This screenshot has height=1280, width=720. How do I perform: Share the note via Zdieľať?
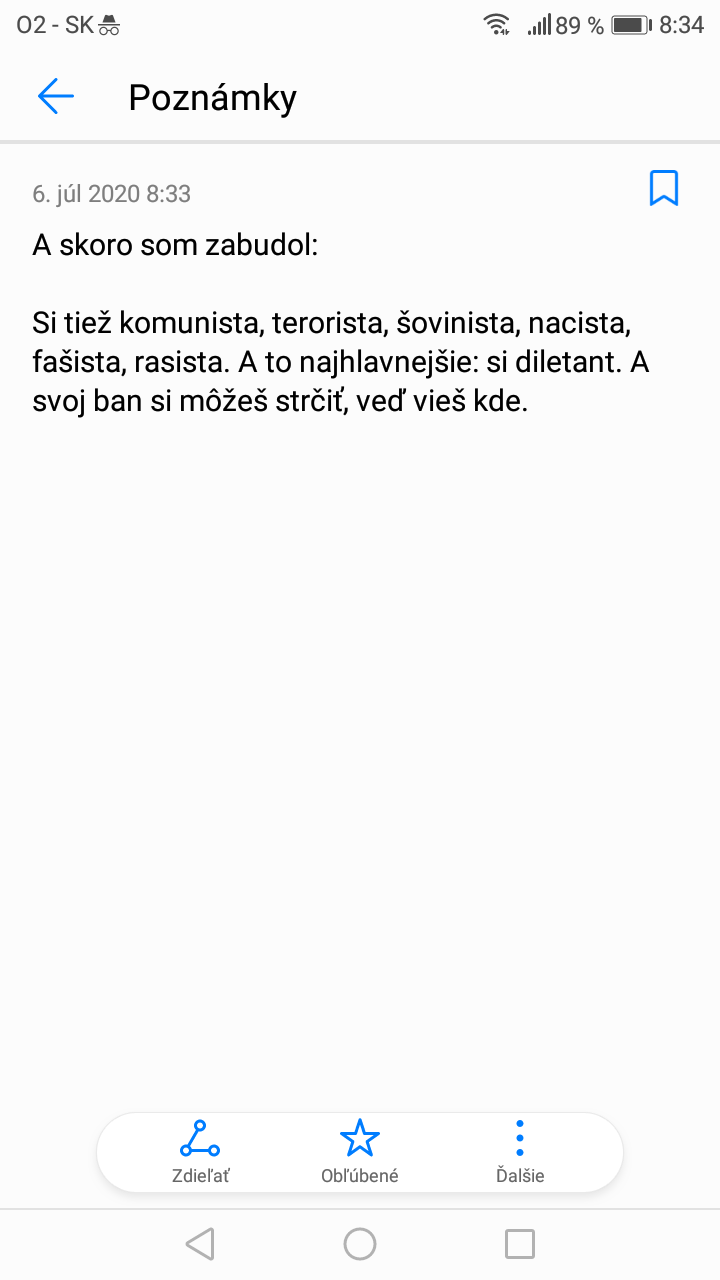coord(200,1152)
